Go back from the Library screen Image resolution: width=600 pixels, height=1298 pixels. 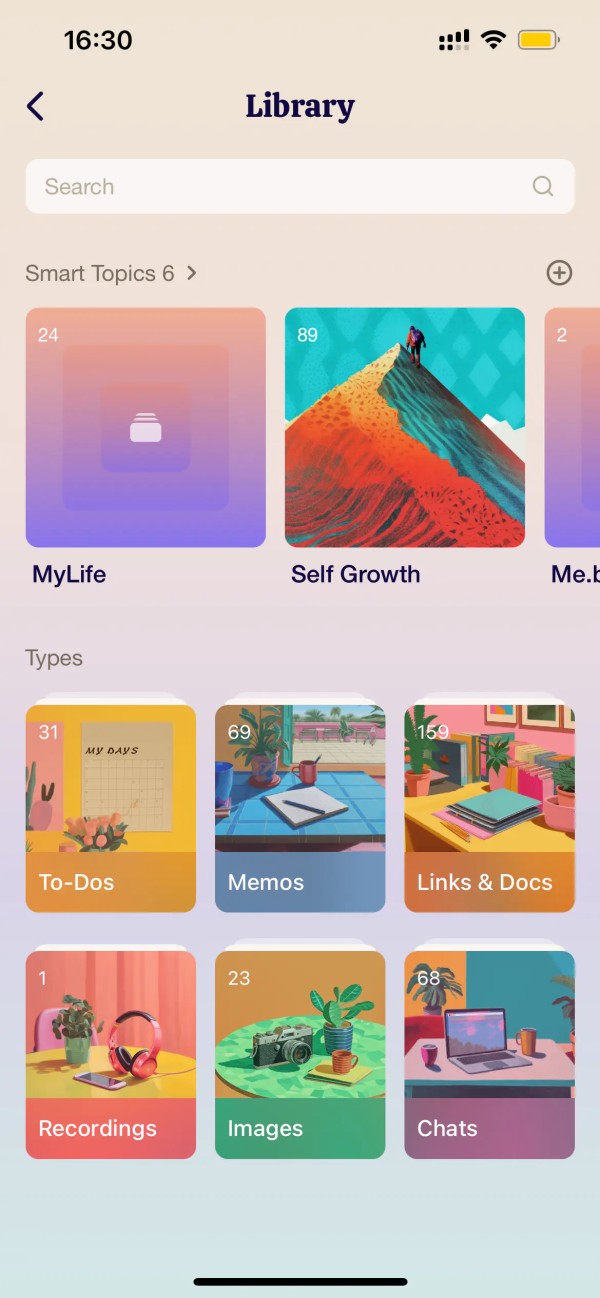pos(36,106)
